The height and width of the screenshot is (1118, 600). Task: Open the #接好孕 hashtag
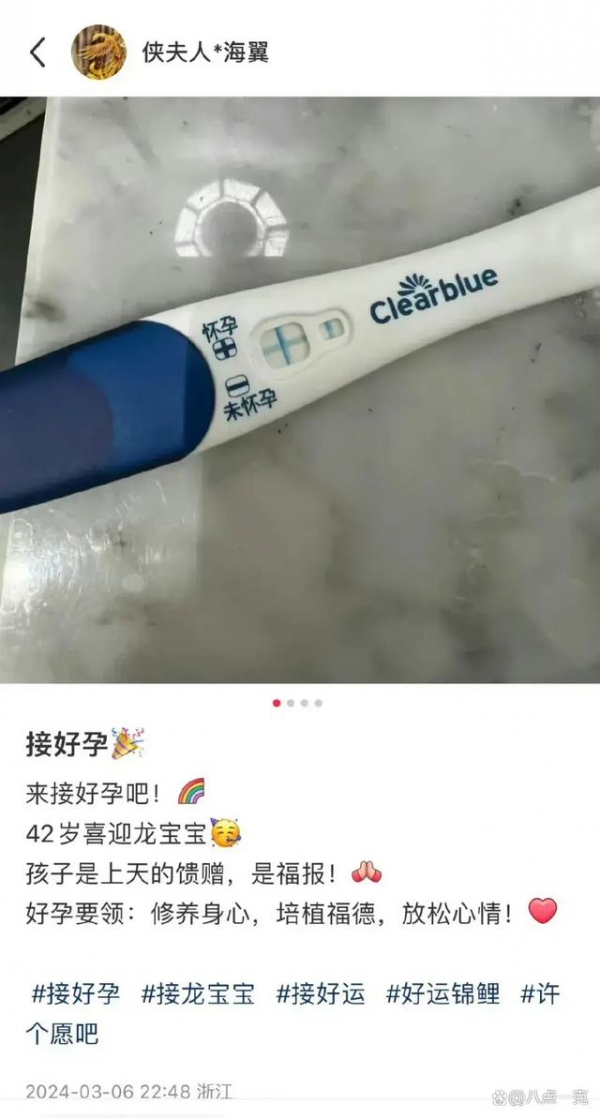coord(76,994)
